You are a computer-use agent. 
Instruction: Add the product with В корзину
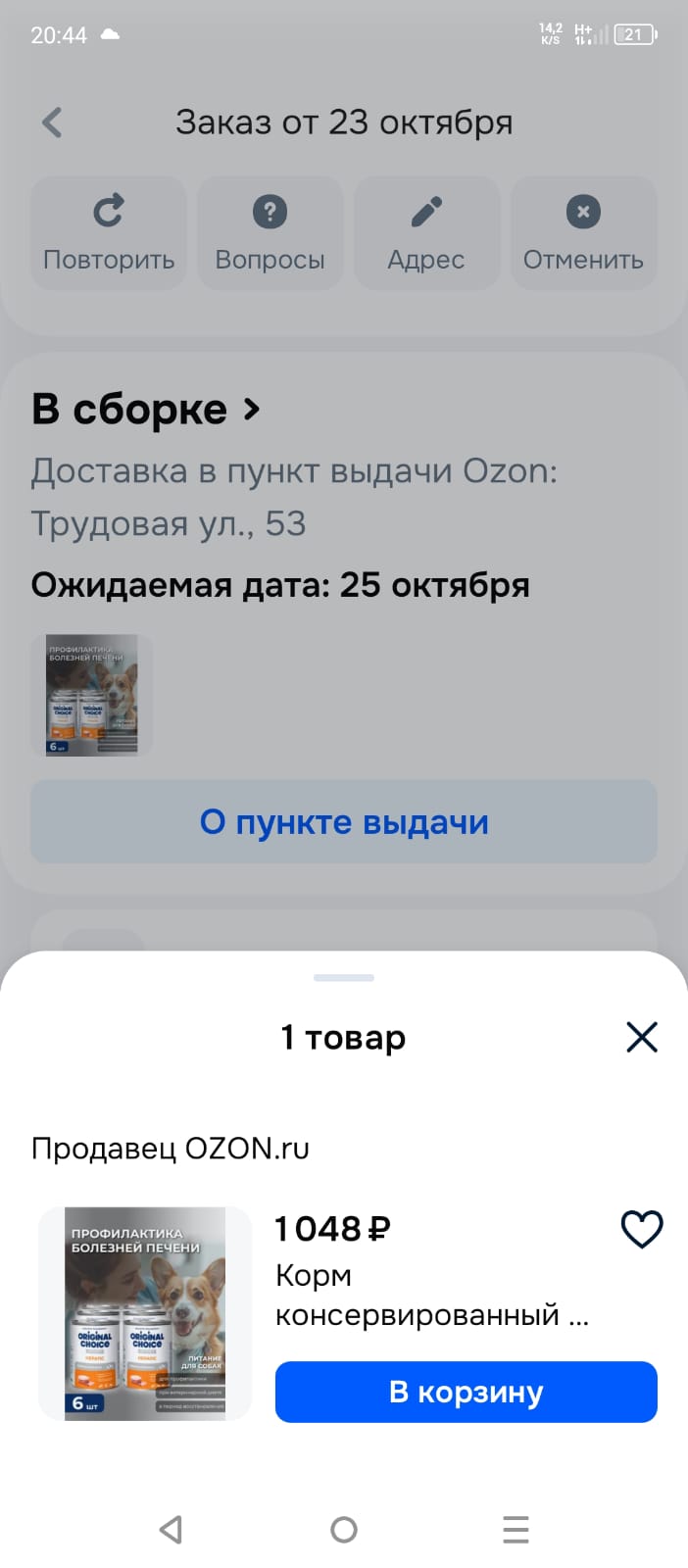[466, 1392]
